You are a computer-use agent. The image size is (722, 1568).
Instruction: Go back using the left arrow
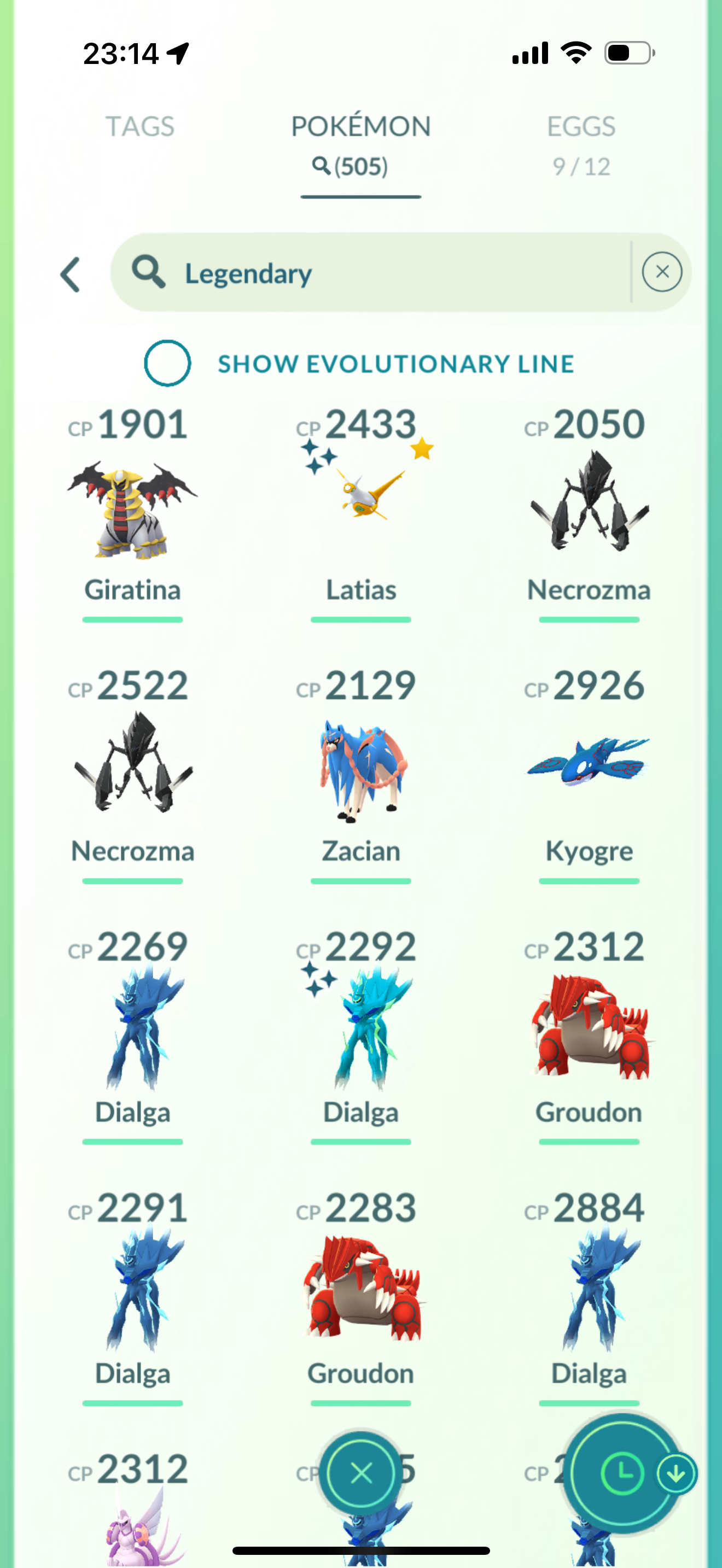(71, 274)
